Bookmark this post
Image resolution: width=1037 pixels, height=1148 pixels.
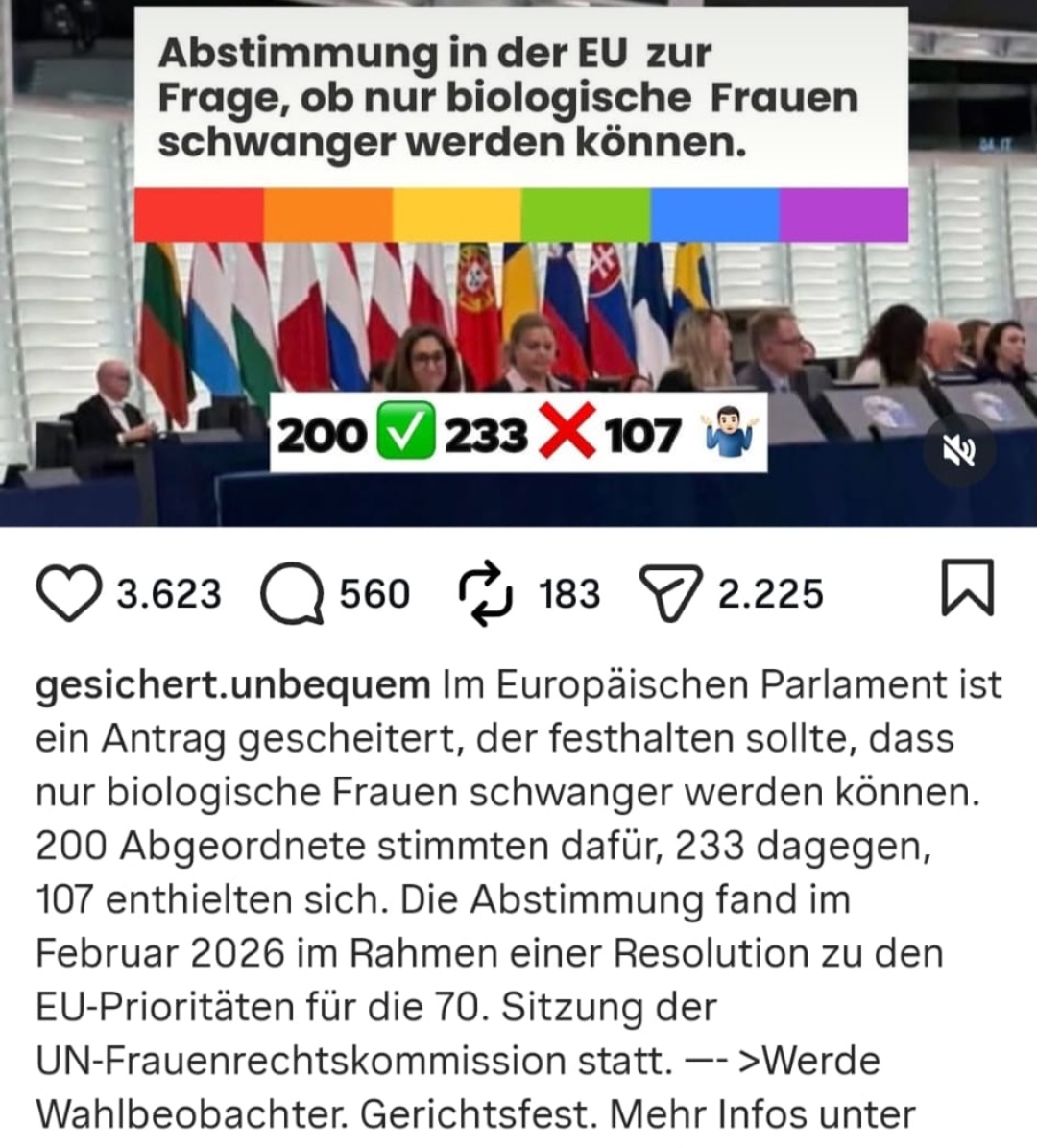[x=966, y=589]
